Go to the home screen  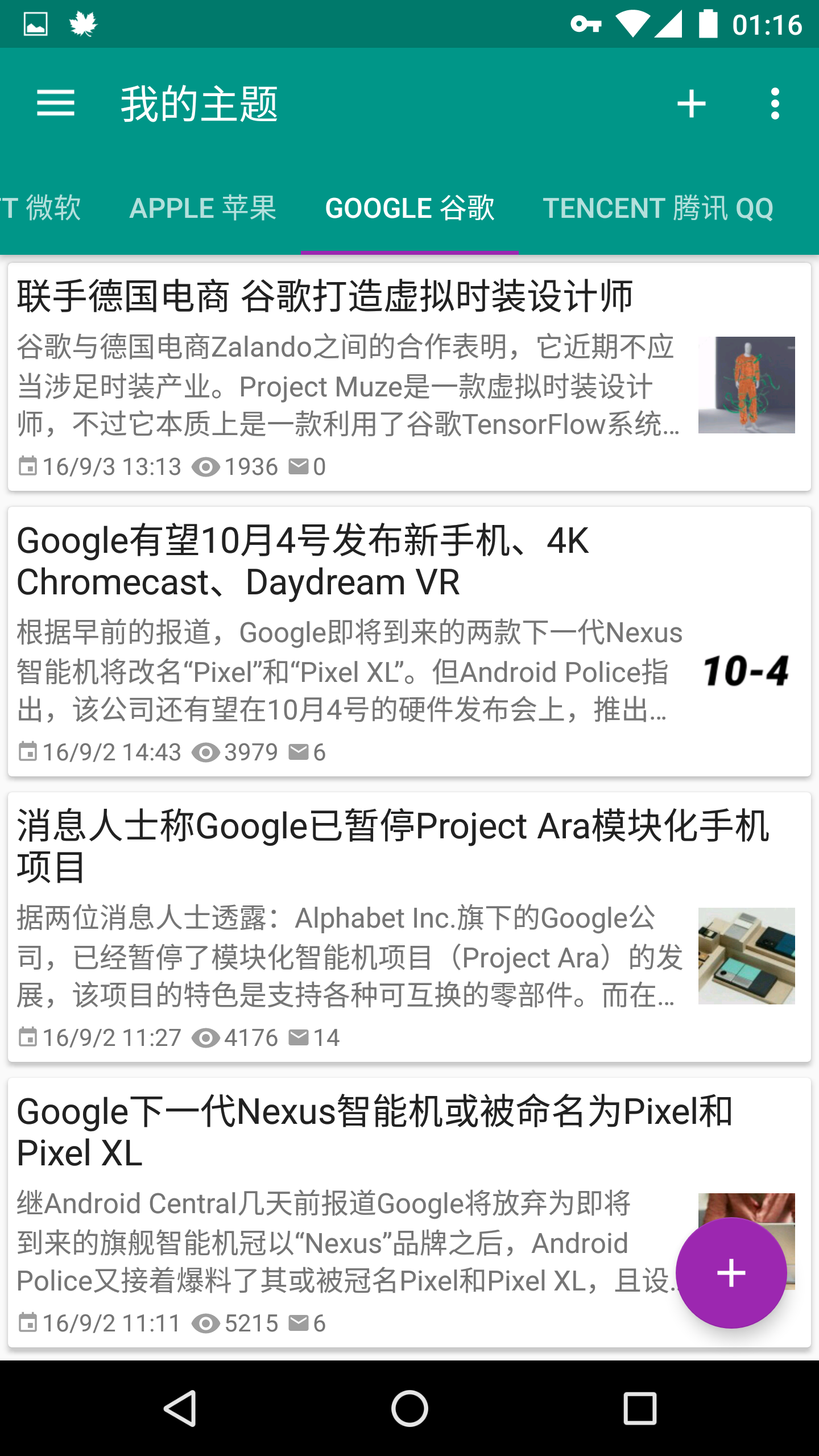click(x=409, y=1408)
